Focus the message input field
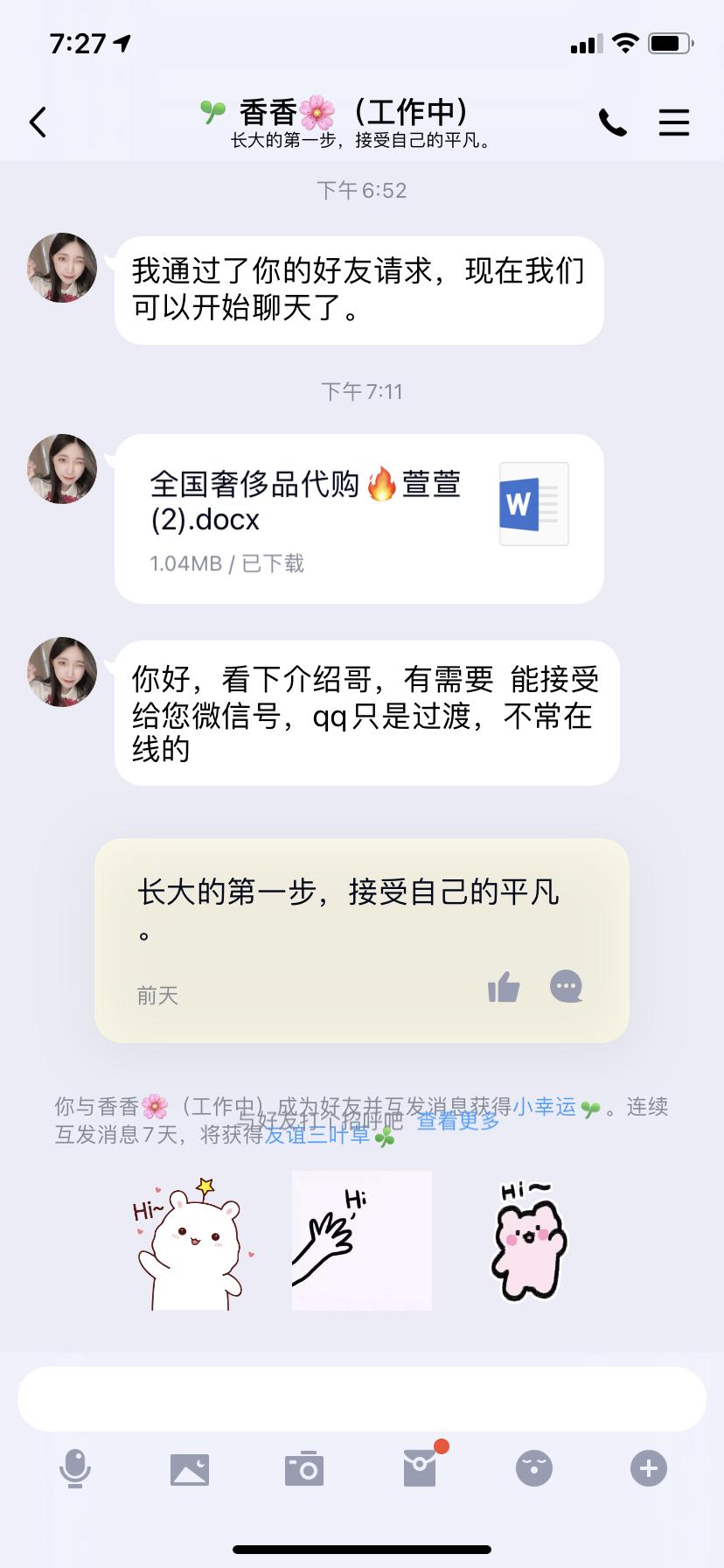Viewport: 724px width, 1568px height. pos(362,1399)
